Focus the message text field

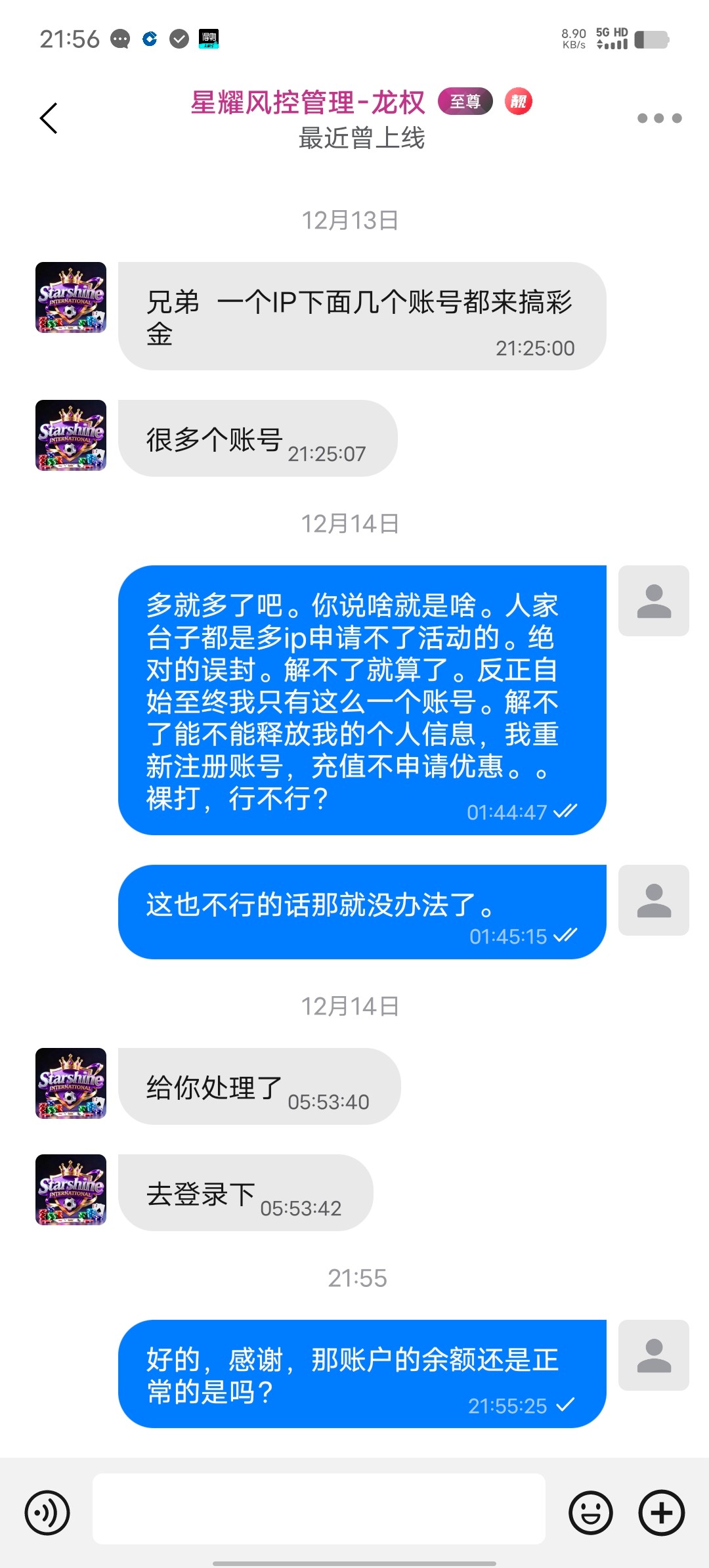tap(318, 1509)
